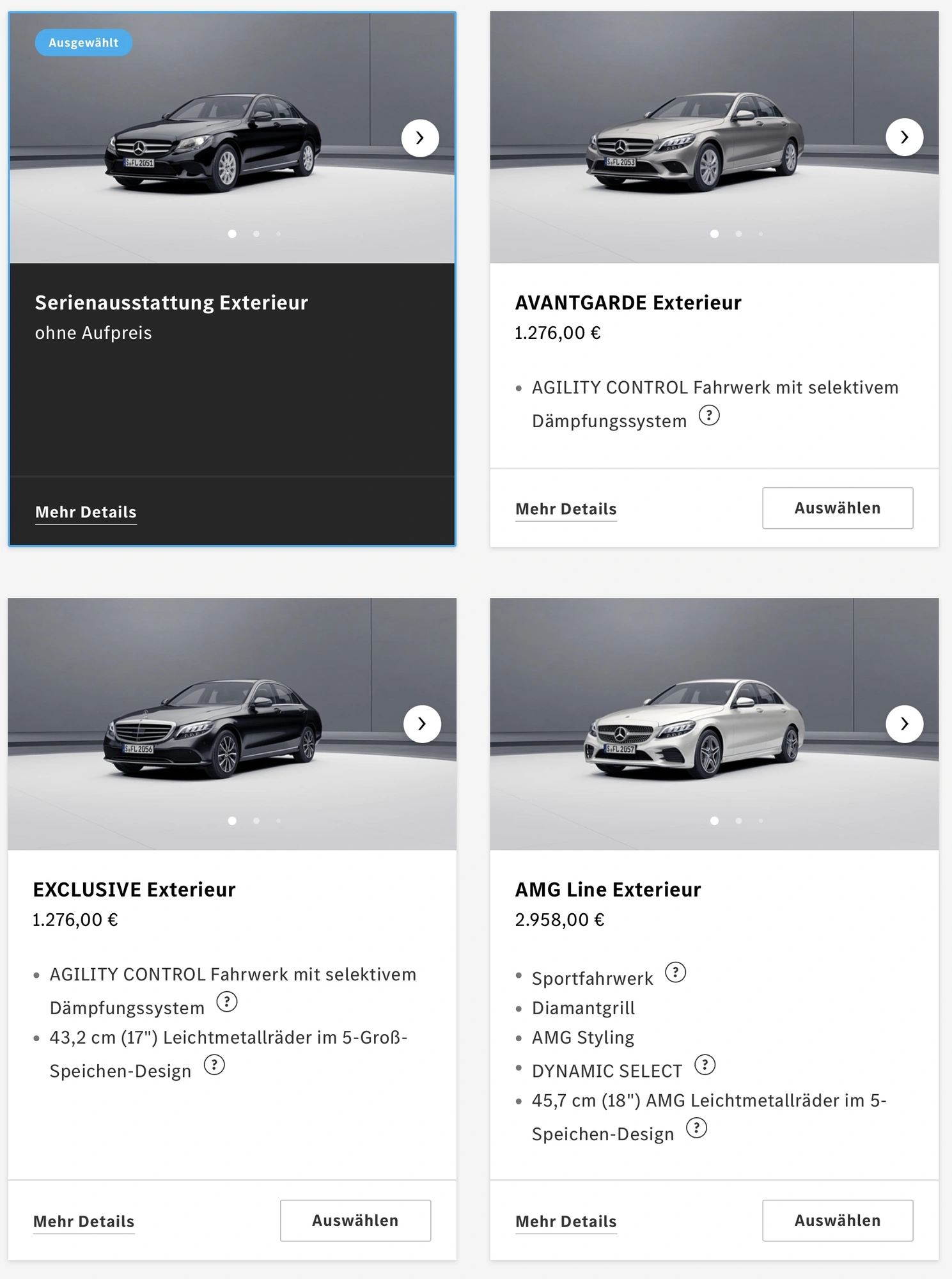The height and width of the screenshot is (1279, 952).
Task: Show info on 17" 5-Groß-Speichen Leichtmetallräder
Action: tap(214, 1065)
